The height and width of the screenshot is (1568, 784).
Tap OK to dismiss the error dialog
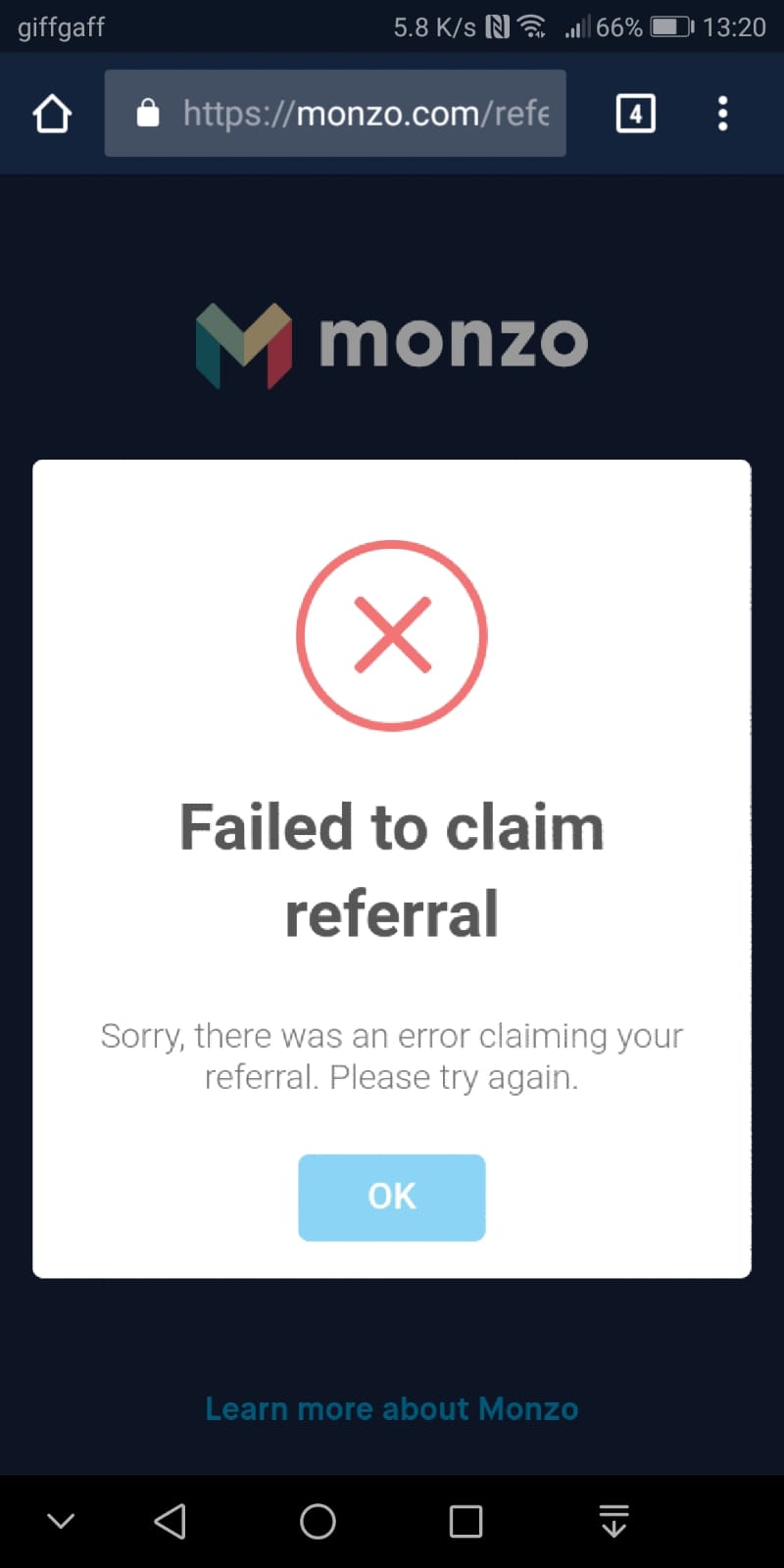pos(391,1197)
